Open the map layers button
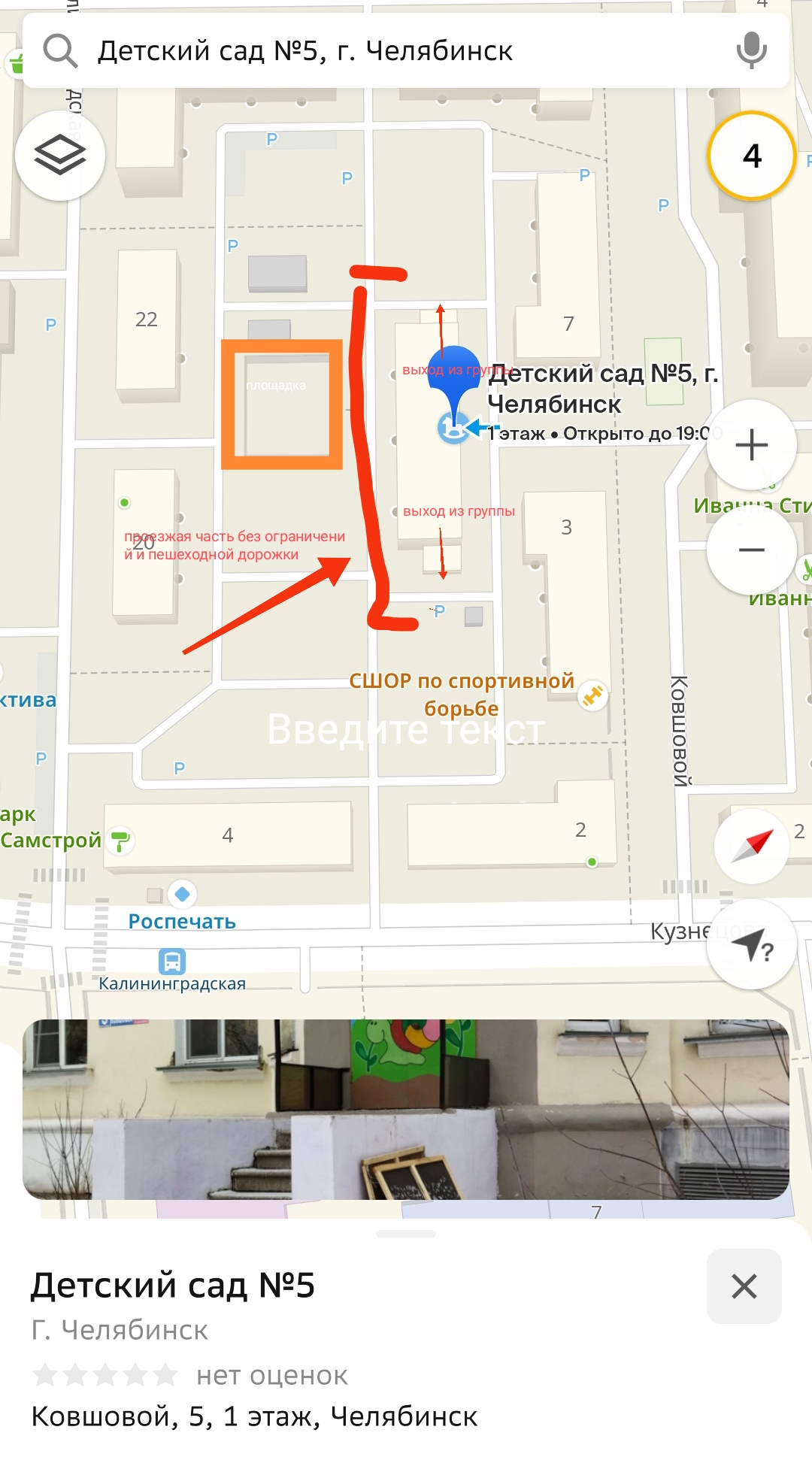 tap(60, 156)
